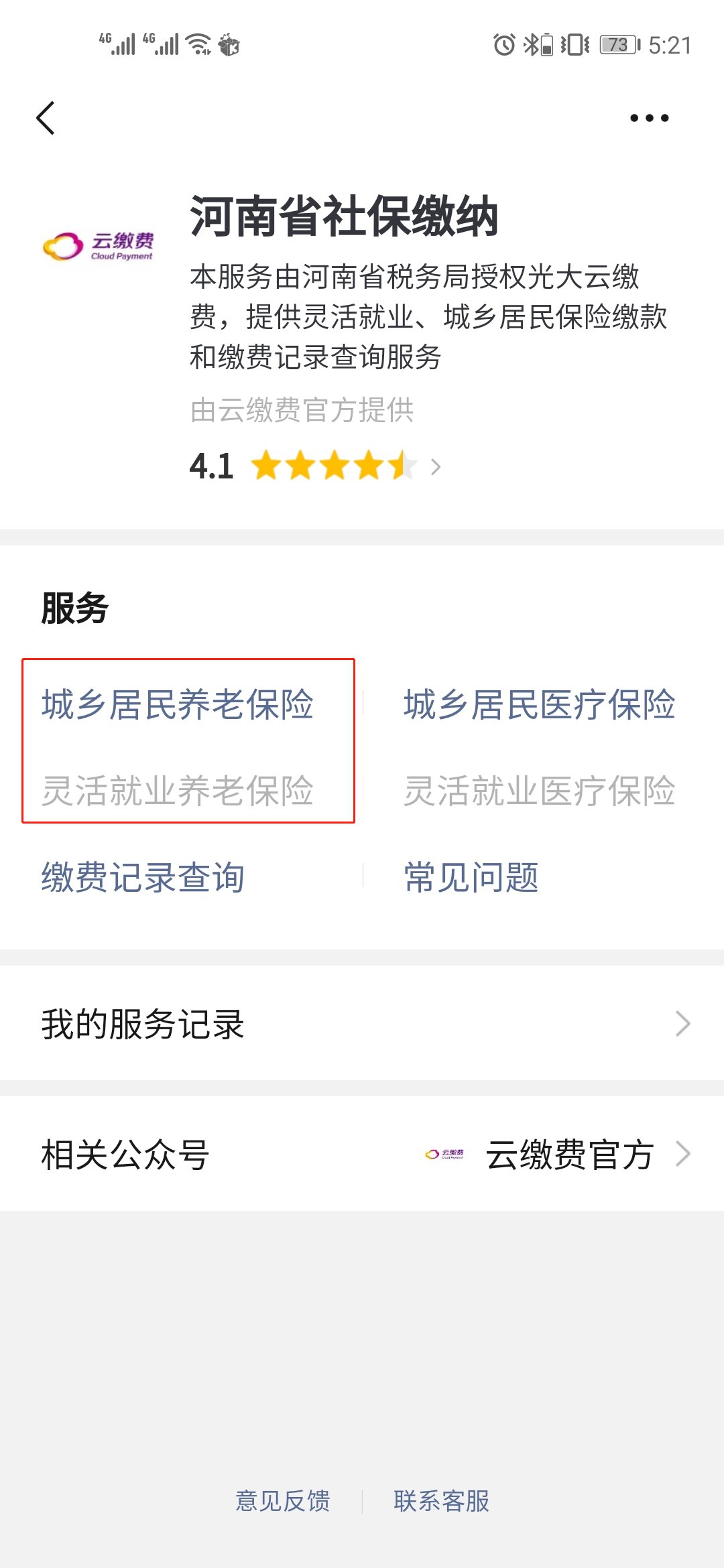This screenshot has height=1568, width=724.
Task: Go back using the top-left arrow
Action: coord(46,119)
